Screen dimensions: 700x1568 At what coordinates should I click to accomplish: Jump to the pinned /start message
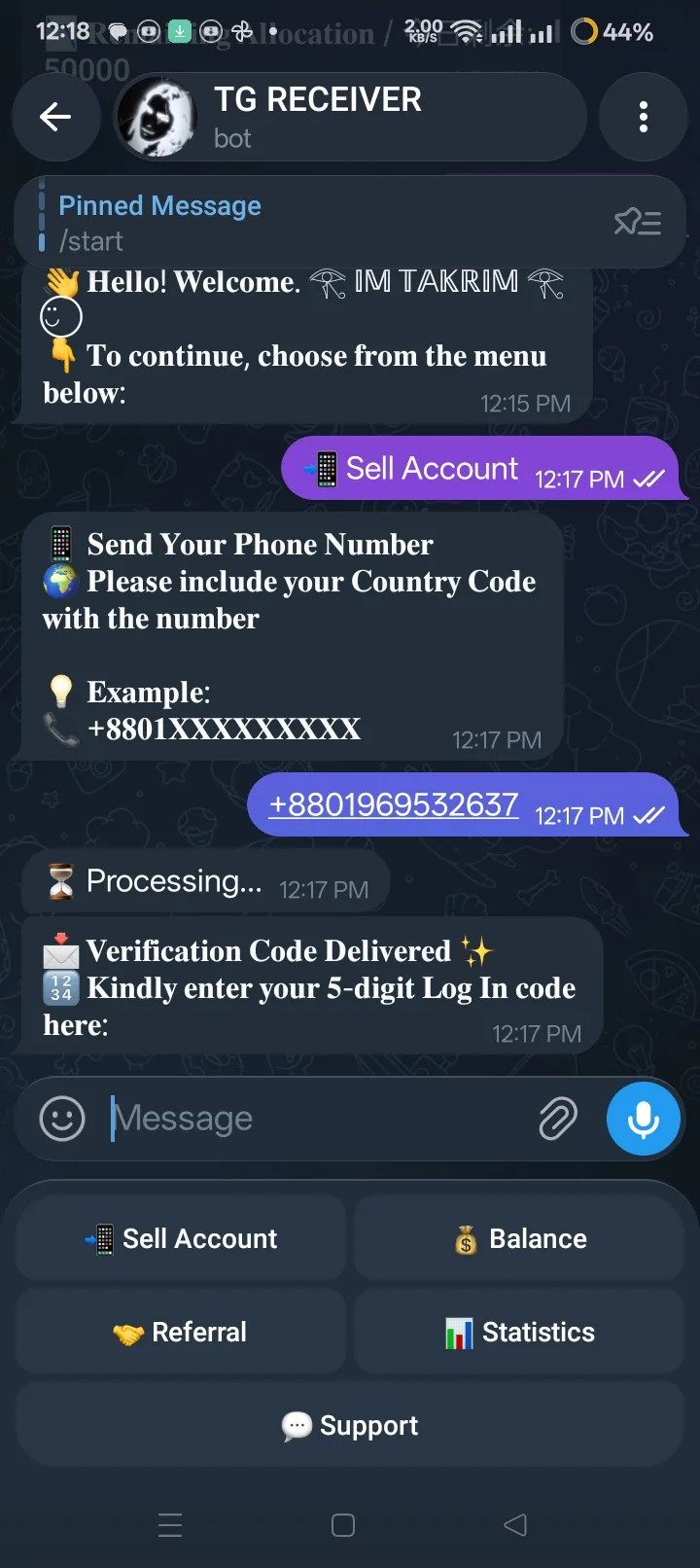311,223
